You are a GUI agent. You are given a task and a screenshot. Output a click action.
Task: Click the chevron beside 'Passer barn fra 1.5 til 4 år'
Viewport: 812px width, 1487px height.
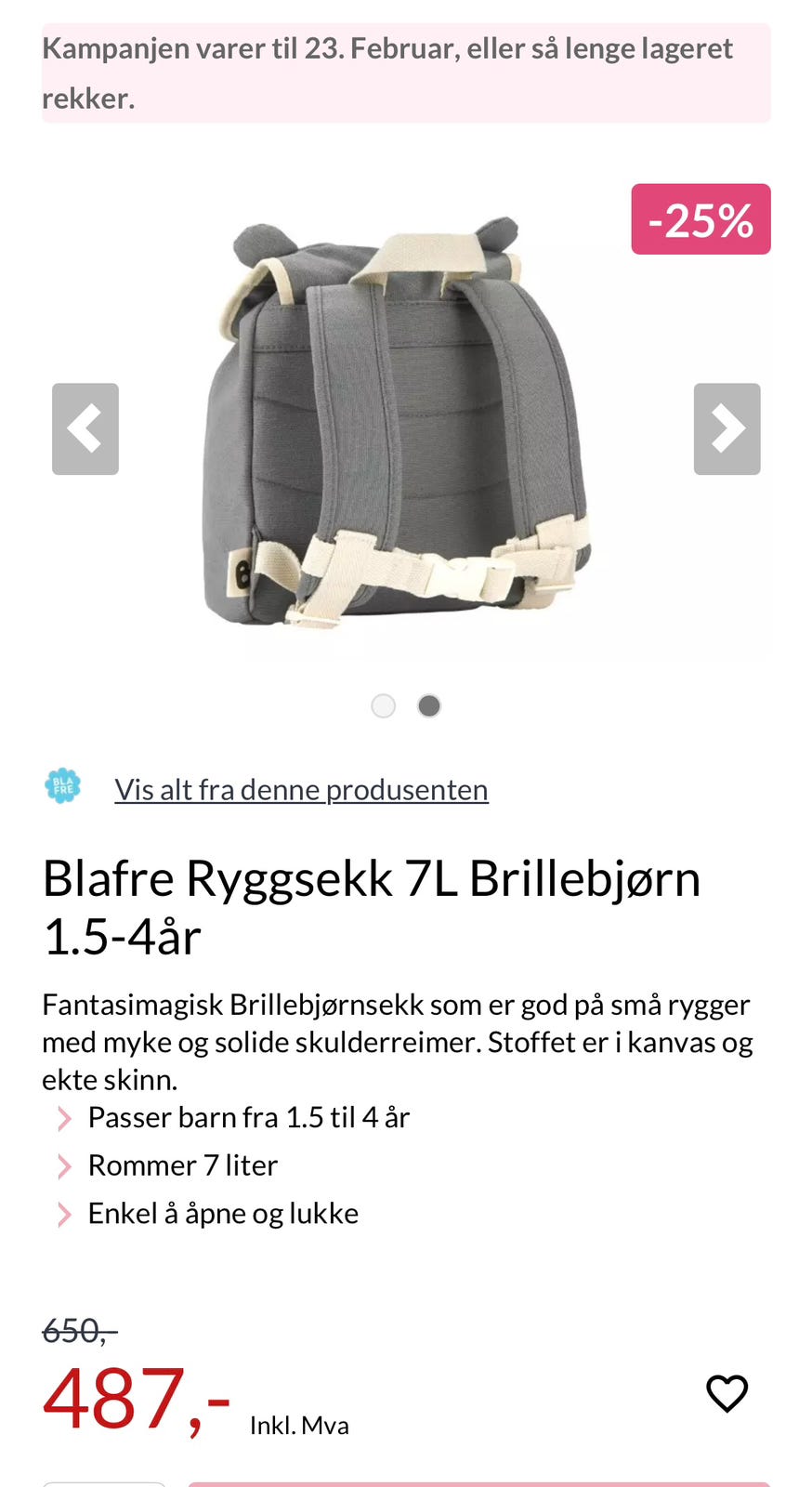64,1118
